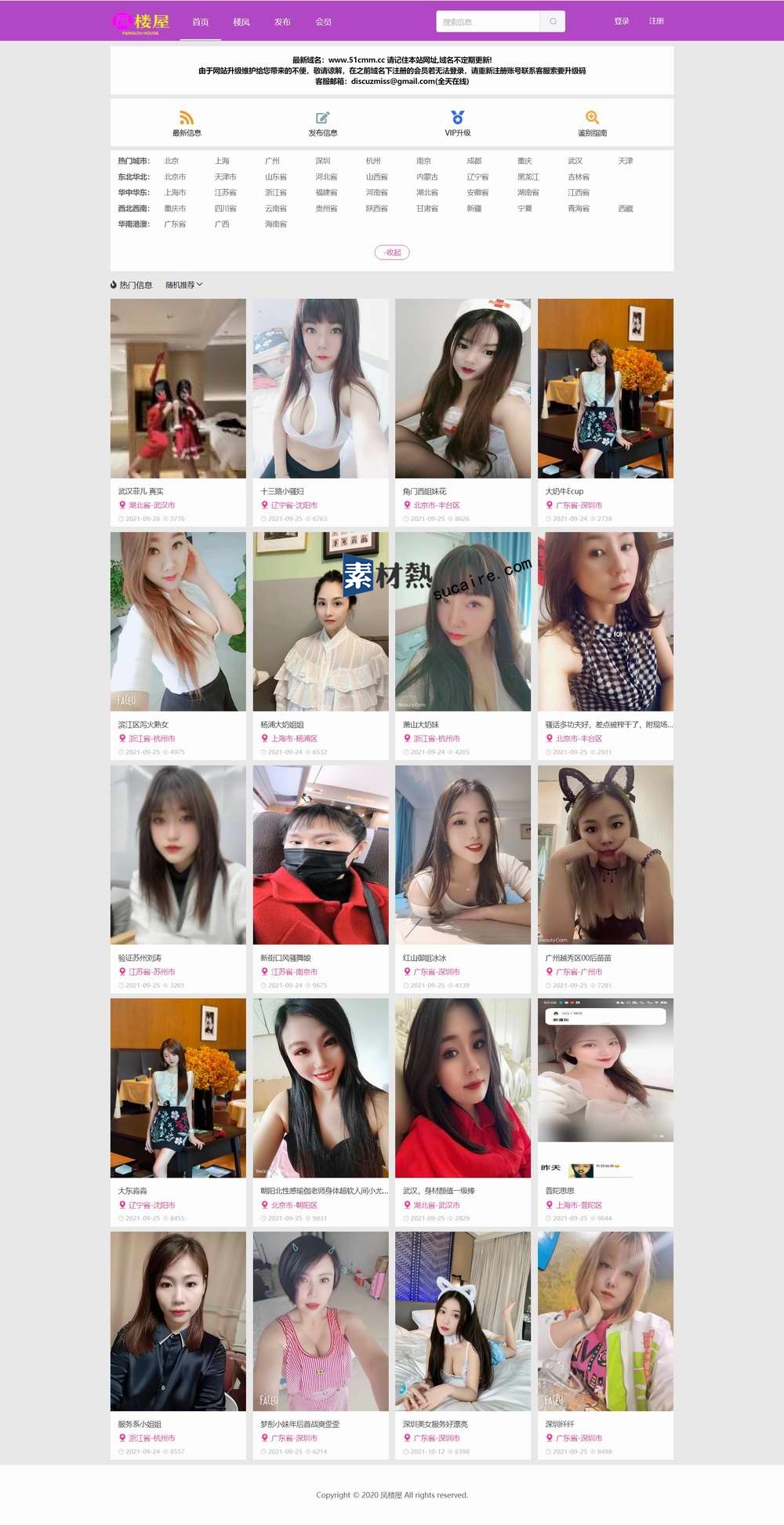Go to the 发布 nav tab
This screenshot has height=1525, width=784.
(x=282, y=22)
